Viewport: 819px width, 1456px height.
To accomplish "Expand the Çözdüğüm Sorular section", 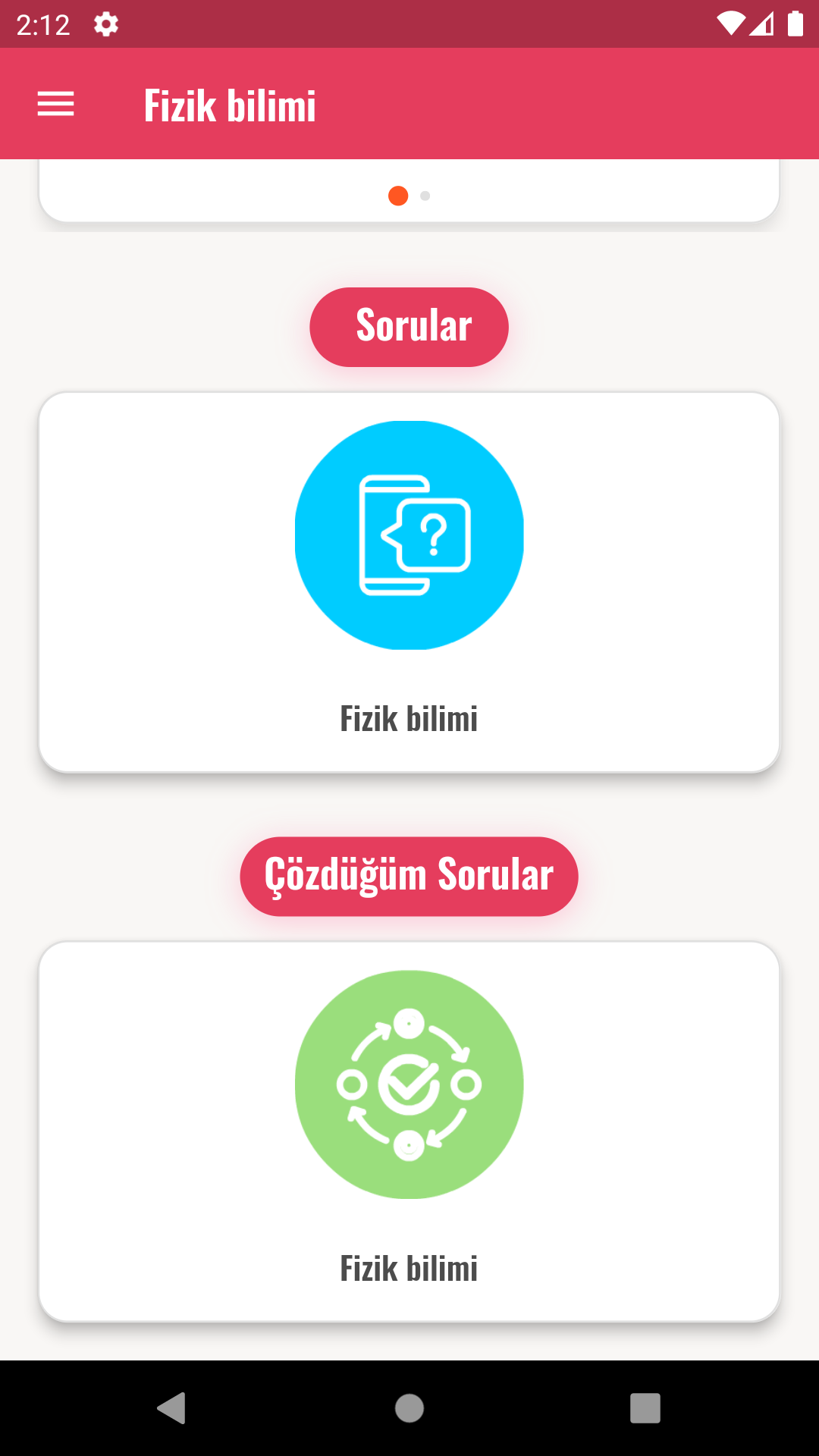I will [409, 875].
